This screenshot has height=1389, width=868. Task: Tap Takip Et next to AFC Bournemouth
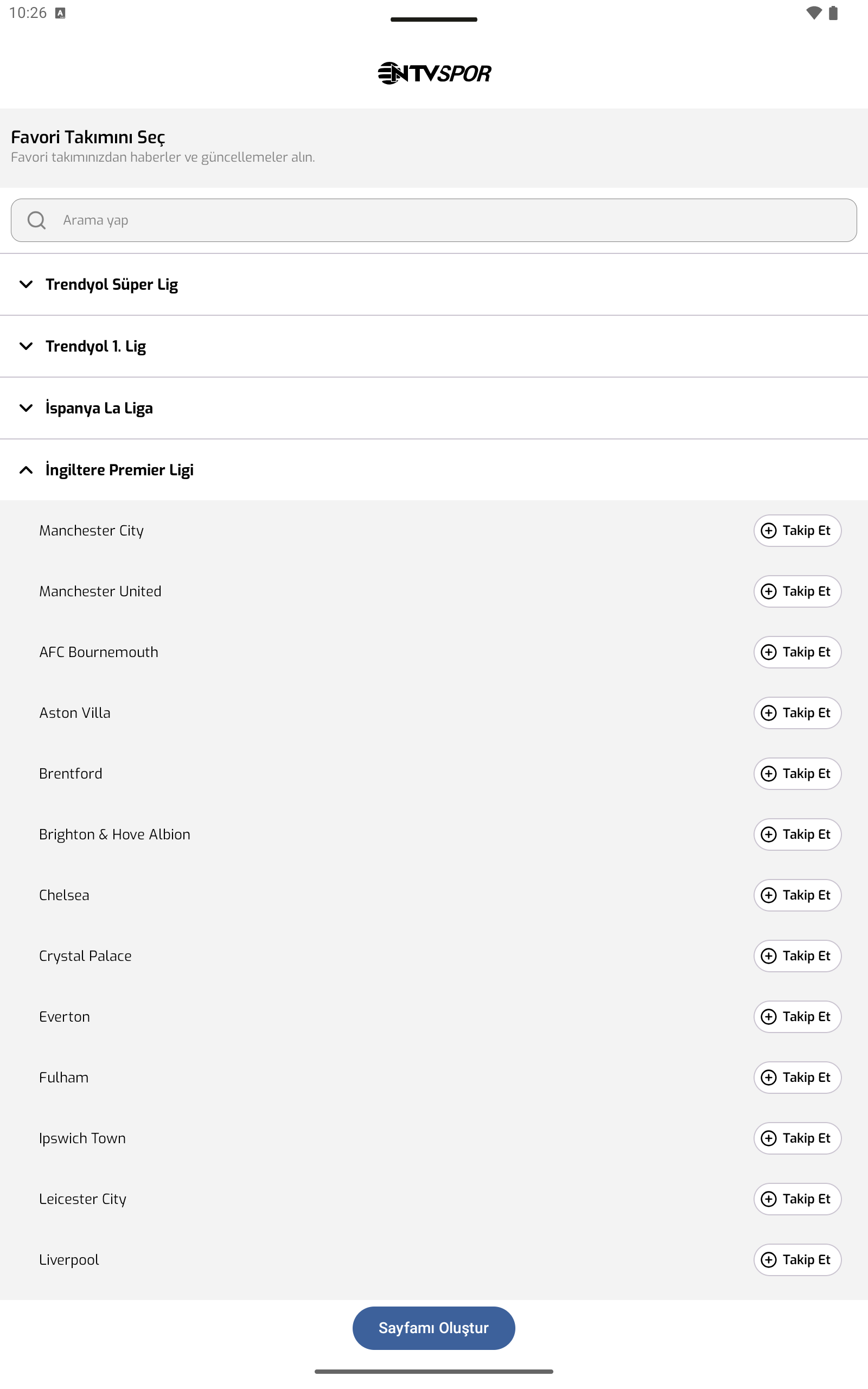[x=797, y=652]
